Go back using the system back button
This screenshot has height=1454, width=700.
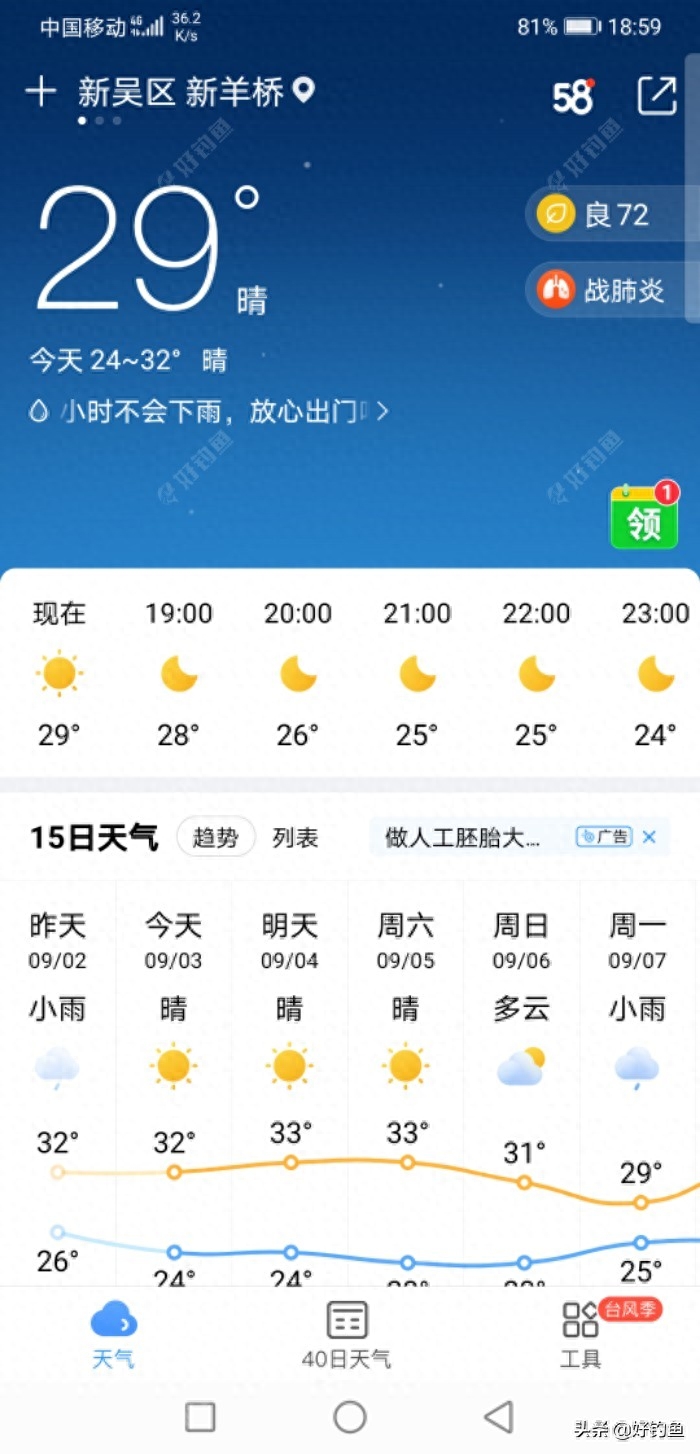498,1416
